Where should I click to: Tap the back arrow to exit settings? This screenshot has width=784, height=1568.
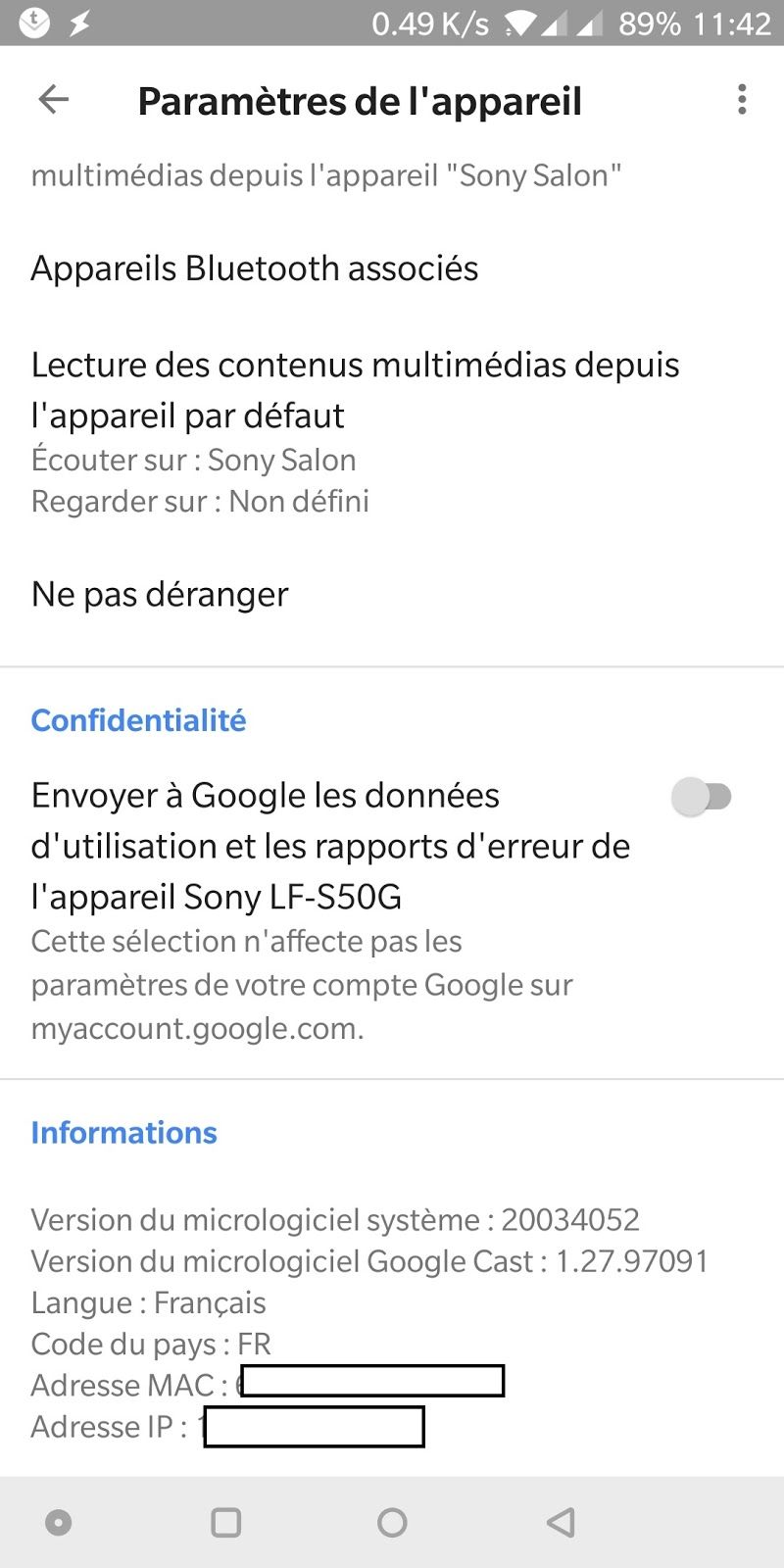click(54, 99)
